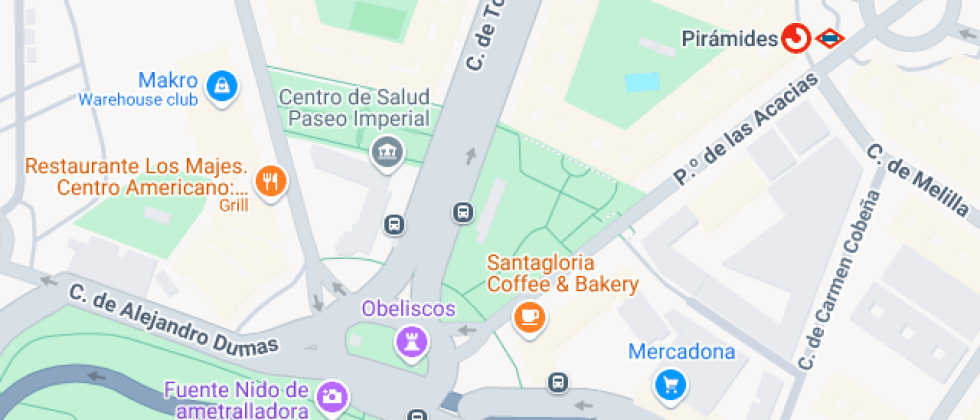Select the Pirámides metro station icon
Screen dimensions: 980x420
[830, 39]
